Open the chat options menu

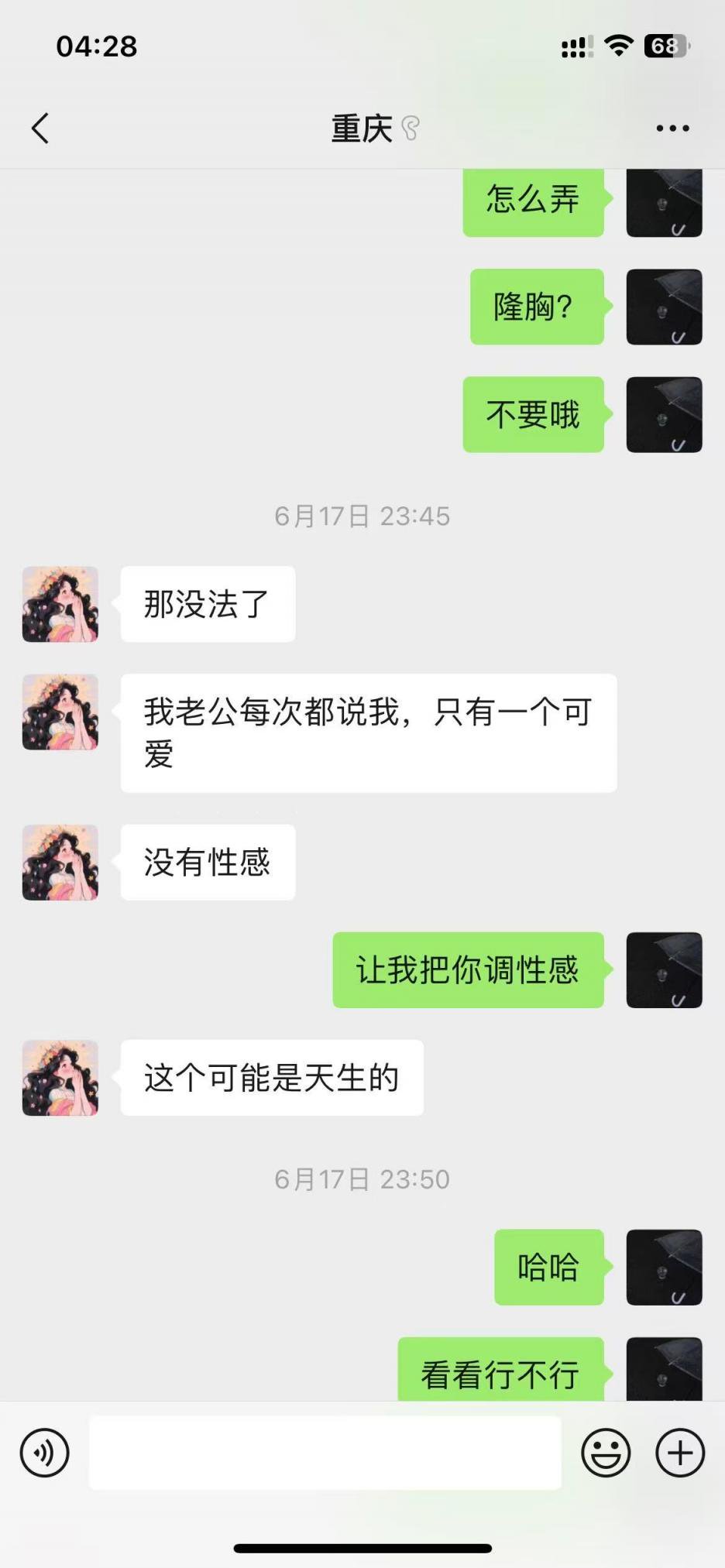click(x=672, y=129)
